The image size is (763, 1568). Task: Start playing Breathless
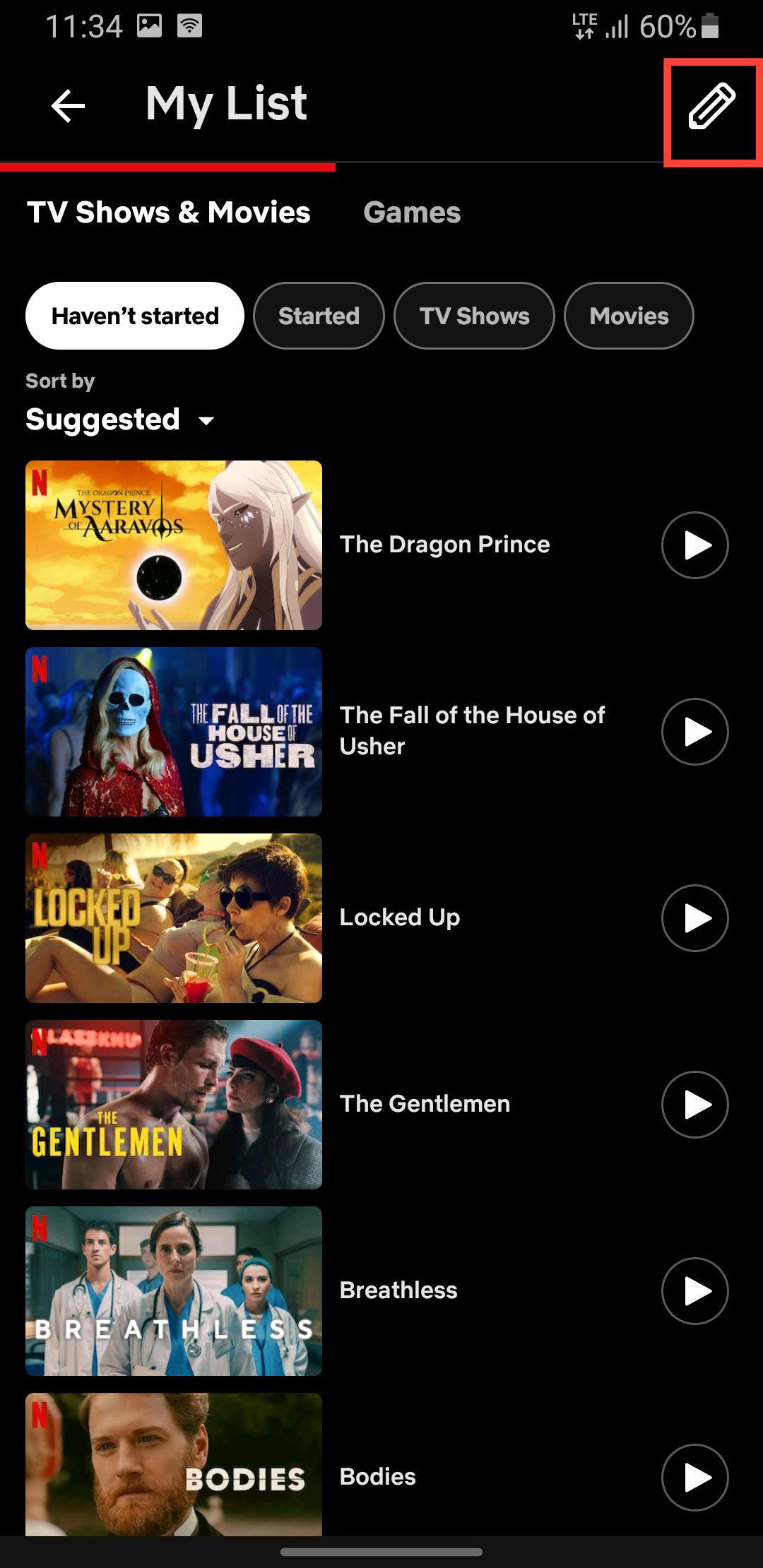(x=694, y=1291)
